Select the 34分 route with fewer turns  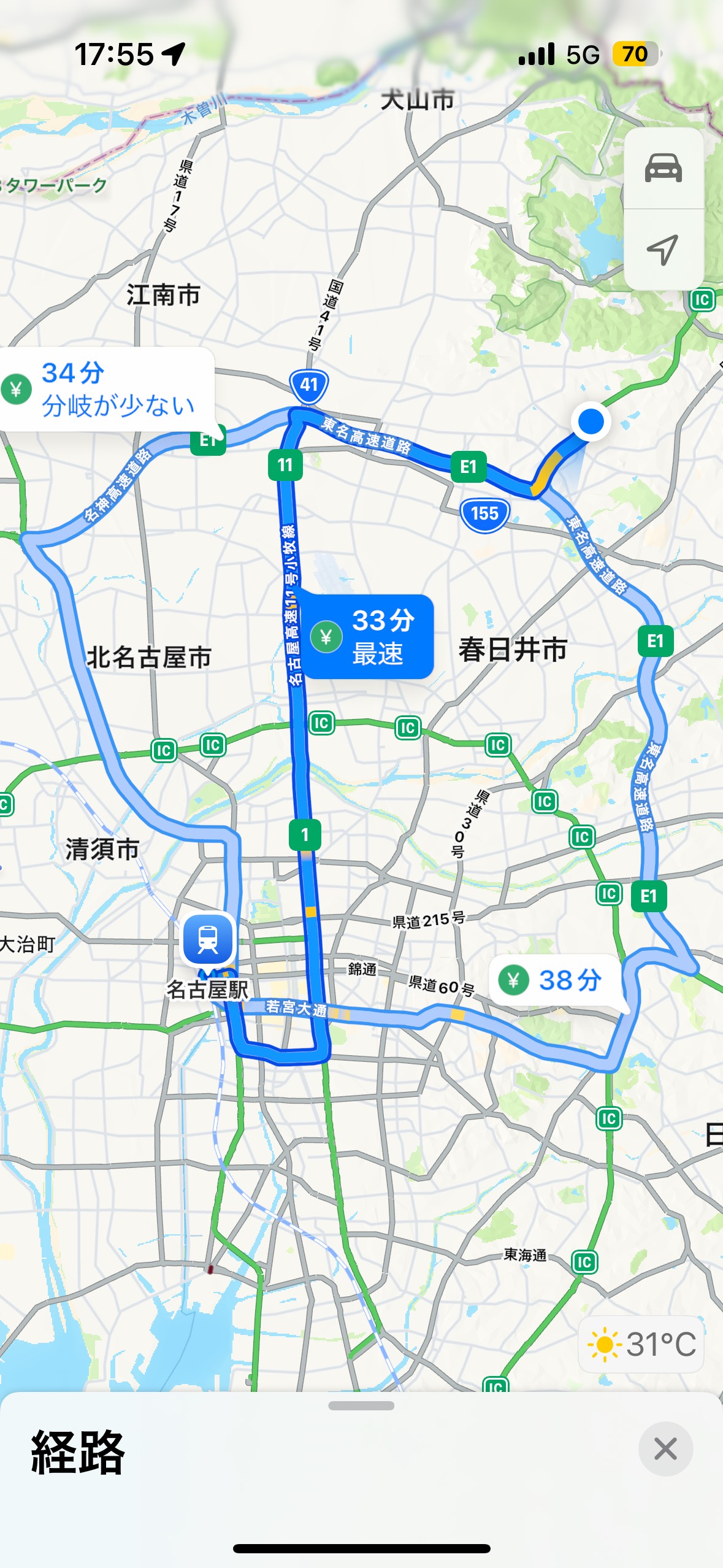[107, 389]
